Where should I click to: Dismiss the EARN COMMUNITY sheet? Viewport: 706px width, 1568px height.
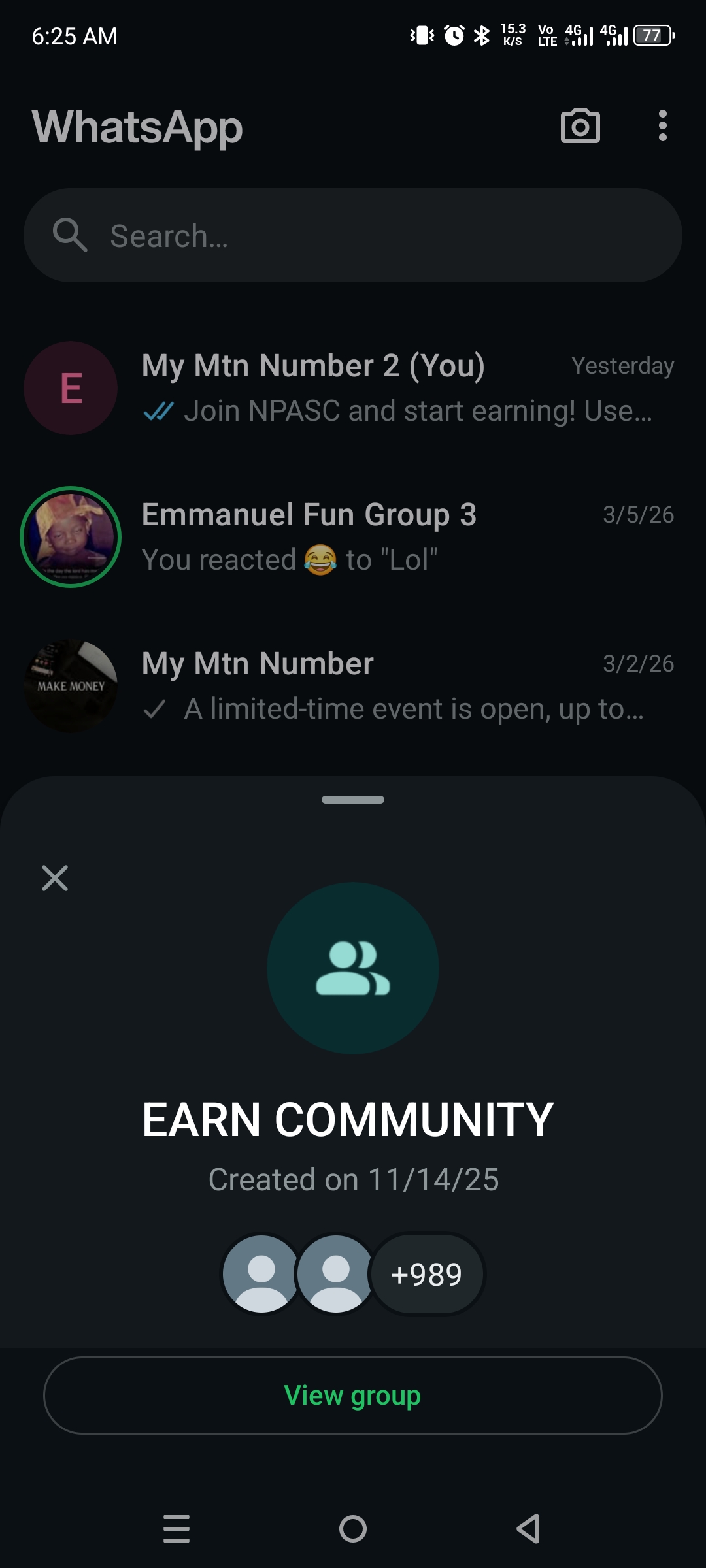click(55, 878)
